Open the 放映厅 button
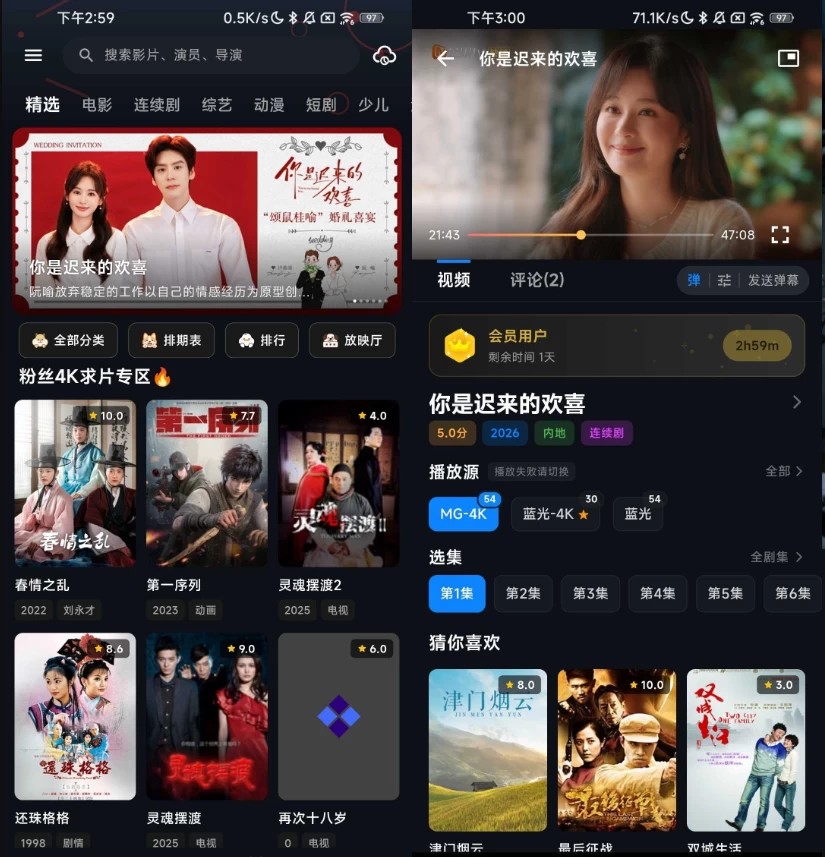 pos(352,340)
